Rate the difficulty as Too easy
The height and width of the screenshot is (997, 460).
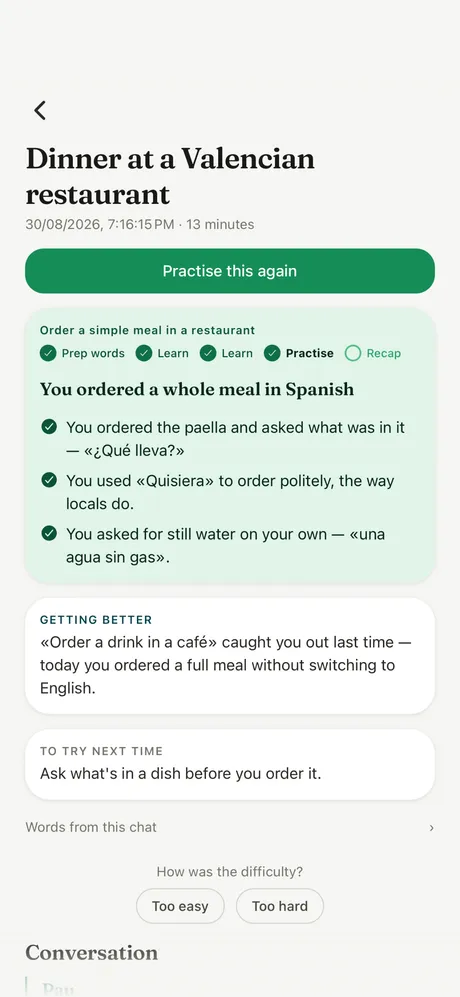point(180,906)
